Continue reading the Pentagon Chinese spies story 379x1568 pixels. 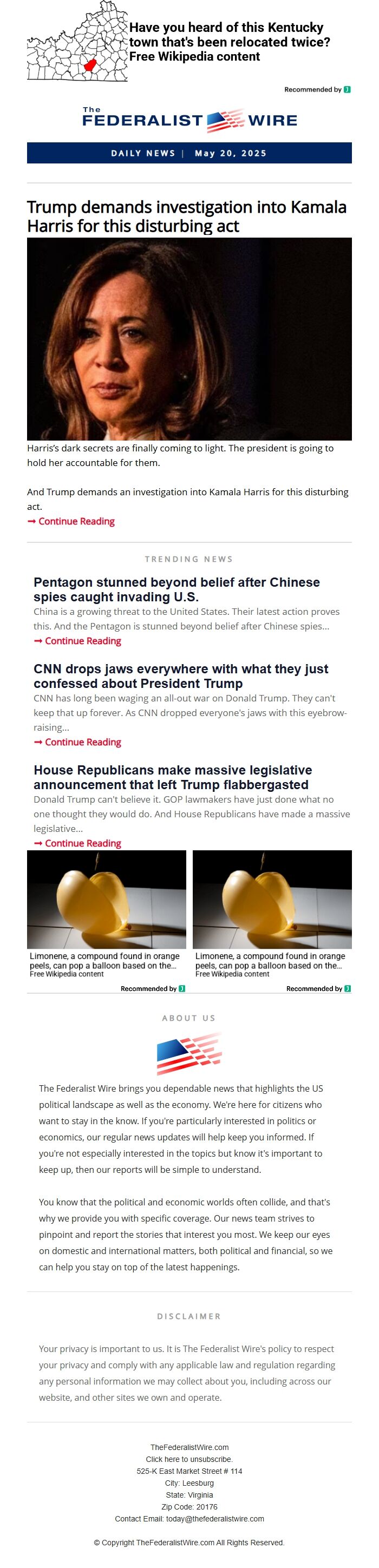[82, 640]
